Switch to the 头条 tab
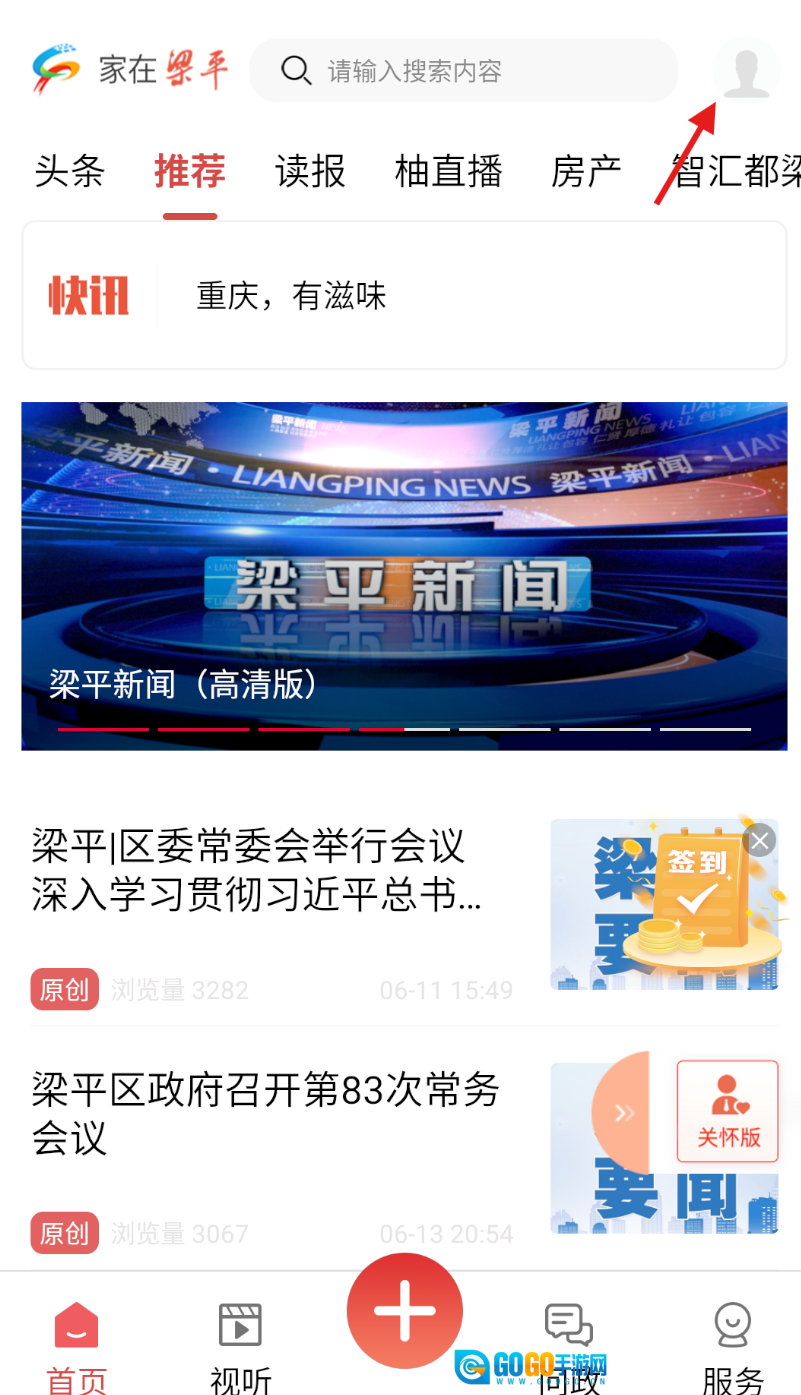 (x=69, y=172)
